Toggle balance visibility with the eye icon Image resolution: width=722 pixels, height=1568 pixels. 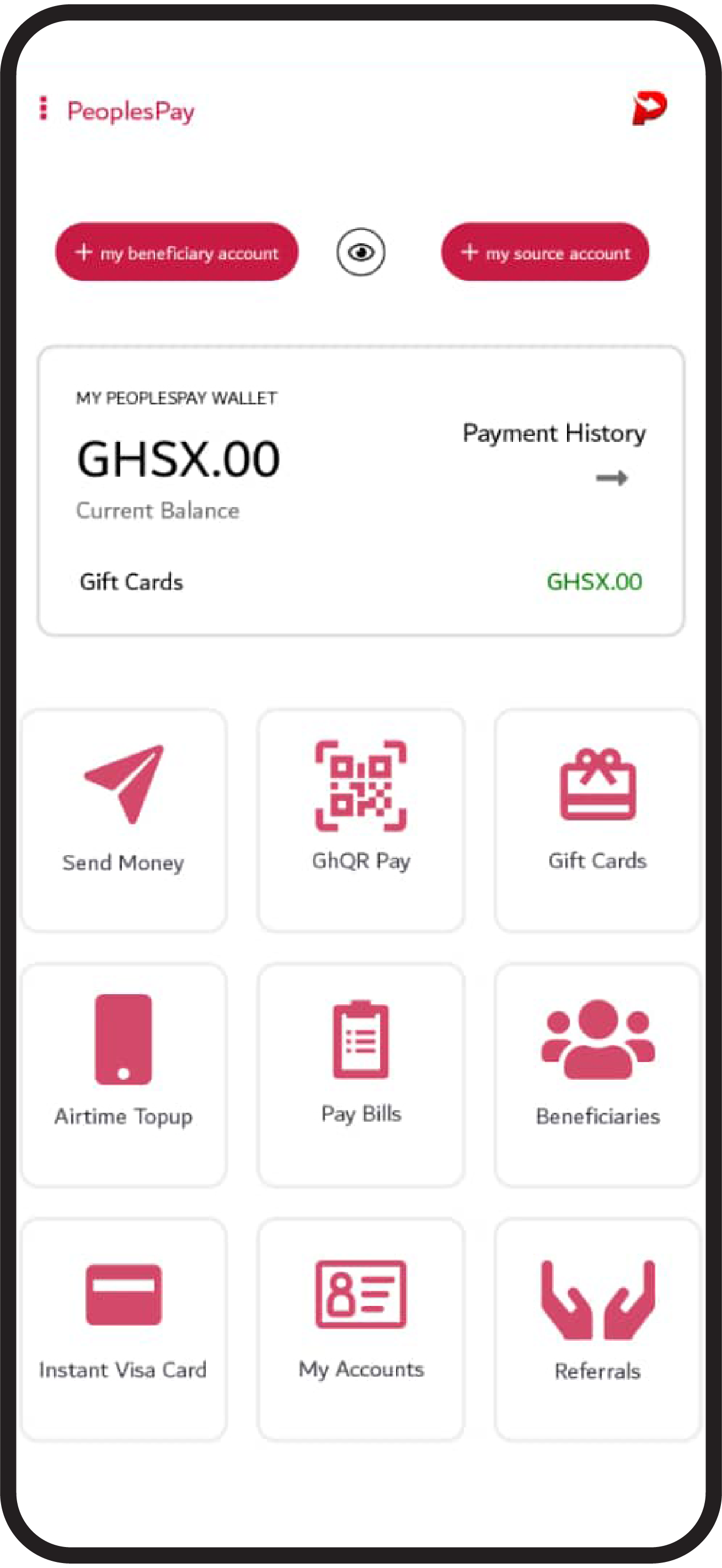click(361, 252)
